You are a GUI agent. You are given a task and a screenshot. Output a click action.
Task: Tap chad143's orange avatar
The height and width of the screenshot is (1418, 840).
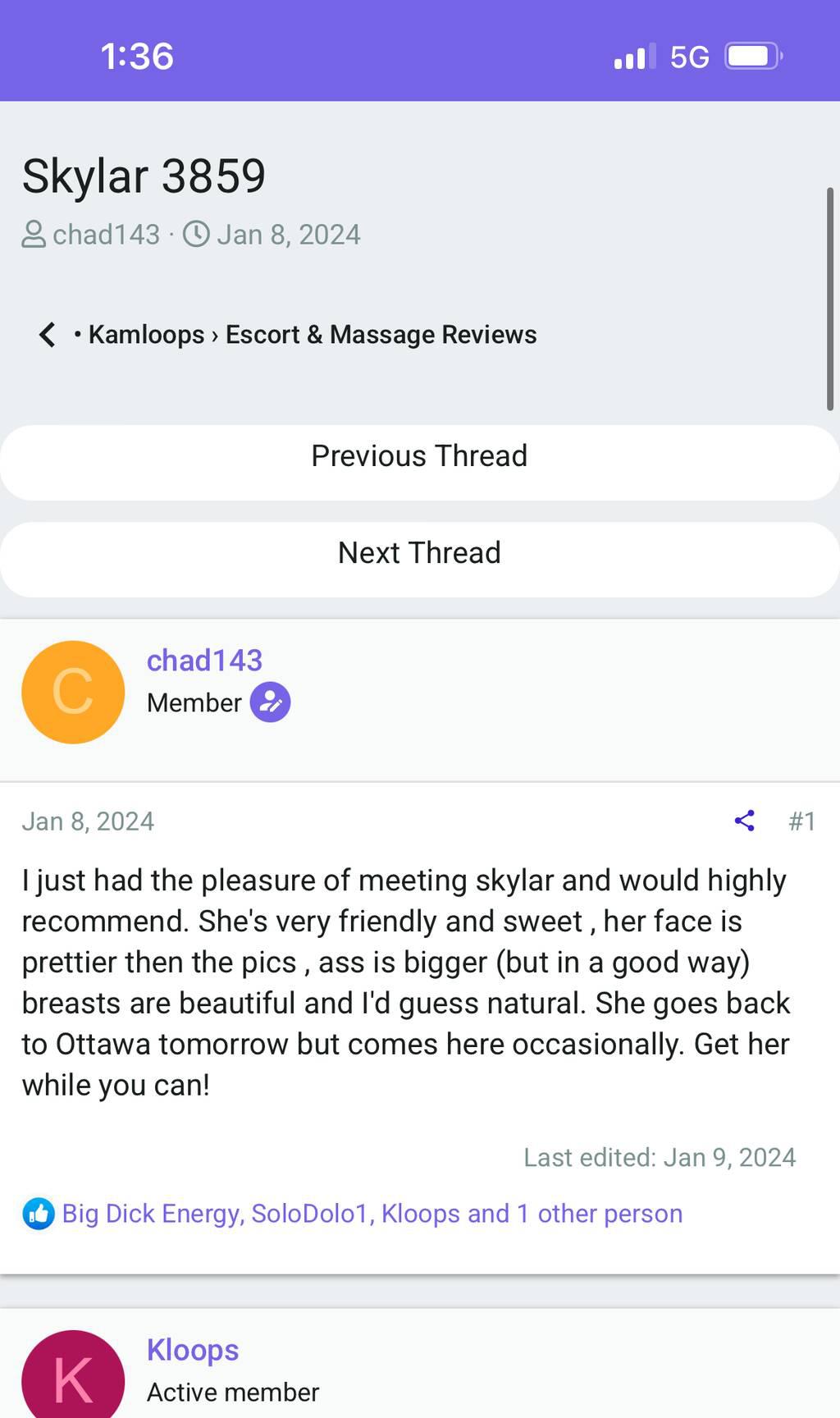point(73,692)
